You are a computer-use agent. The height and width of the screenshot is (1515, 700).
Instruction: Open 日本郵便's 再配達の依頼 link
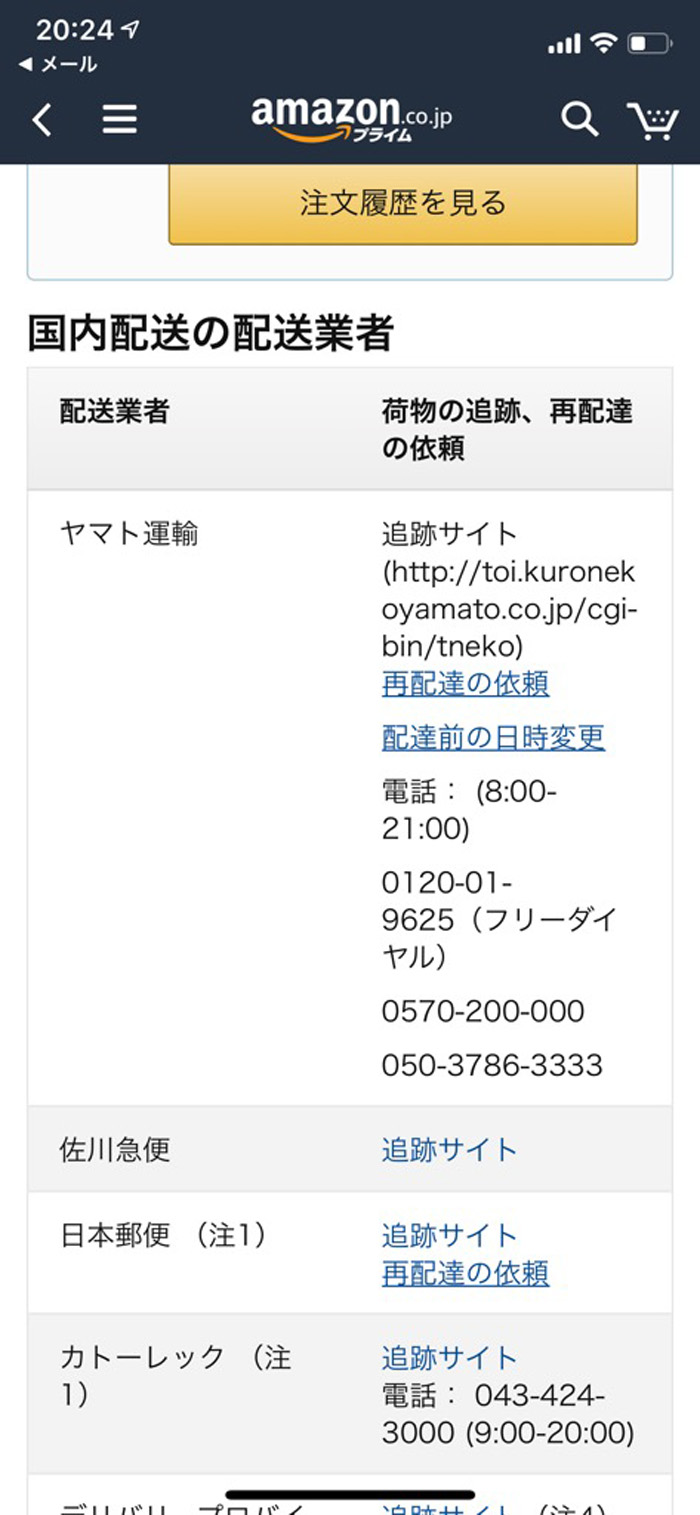tap(465, 1273)
